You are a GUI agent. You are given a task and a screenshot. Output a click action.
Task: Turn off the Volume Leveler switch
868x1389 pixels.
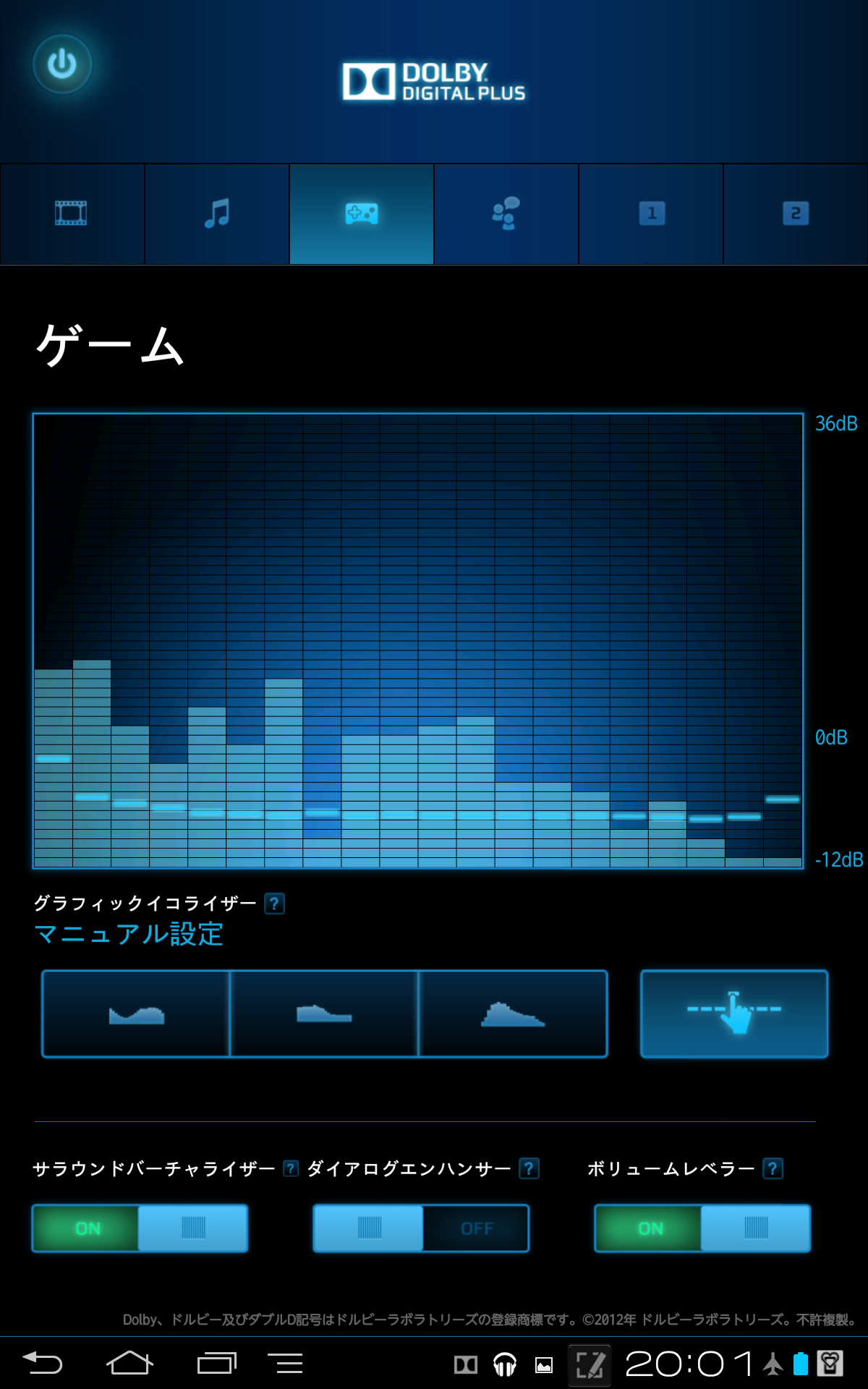702,1228
